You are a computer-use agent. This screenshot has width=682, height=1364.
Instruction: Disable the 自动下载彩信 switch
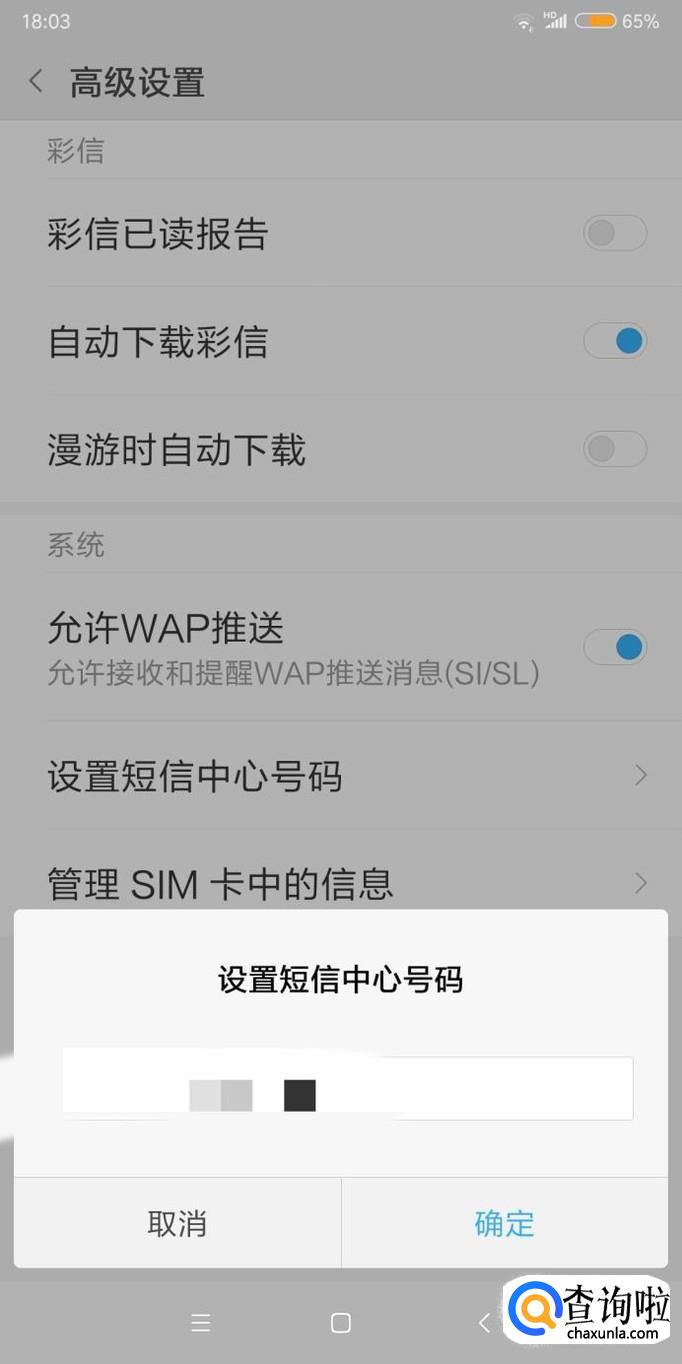click(x=615, y=342)
